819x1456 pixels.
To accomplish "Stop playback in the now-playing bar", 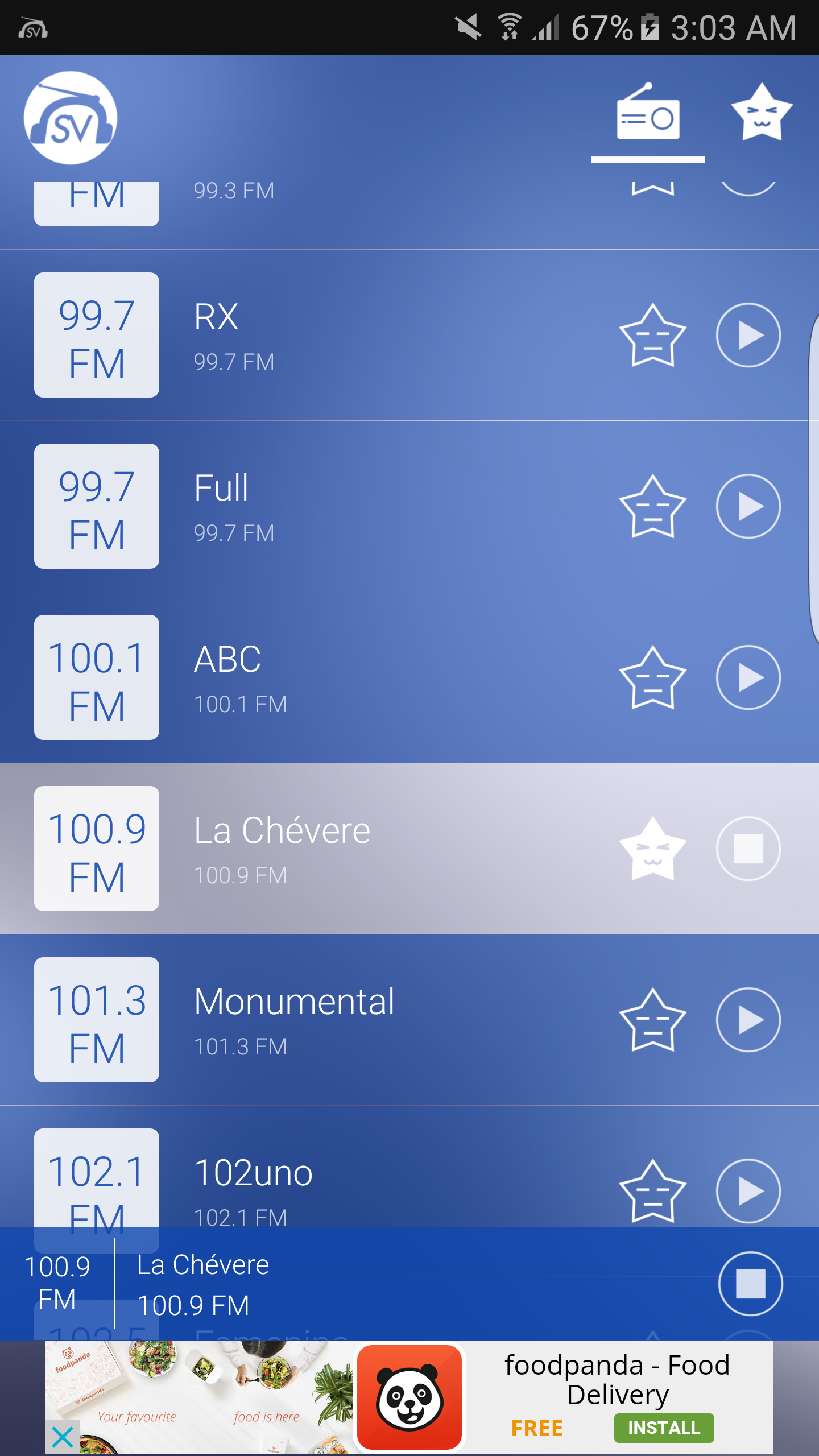I will coord(750,1284).
